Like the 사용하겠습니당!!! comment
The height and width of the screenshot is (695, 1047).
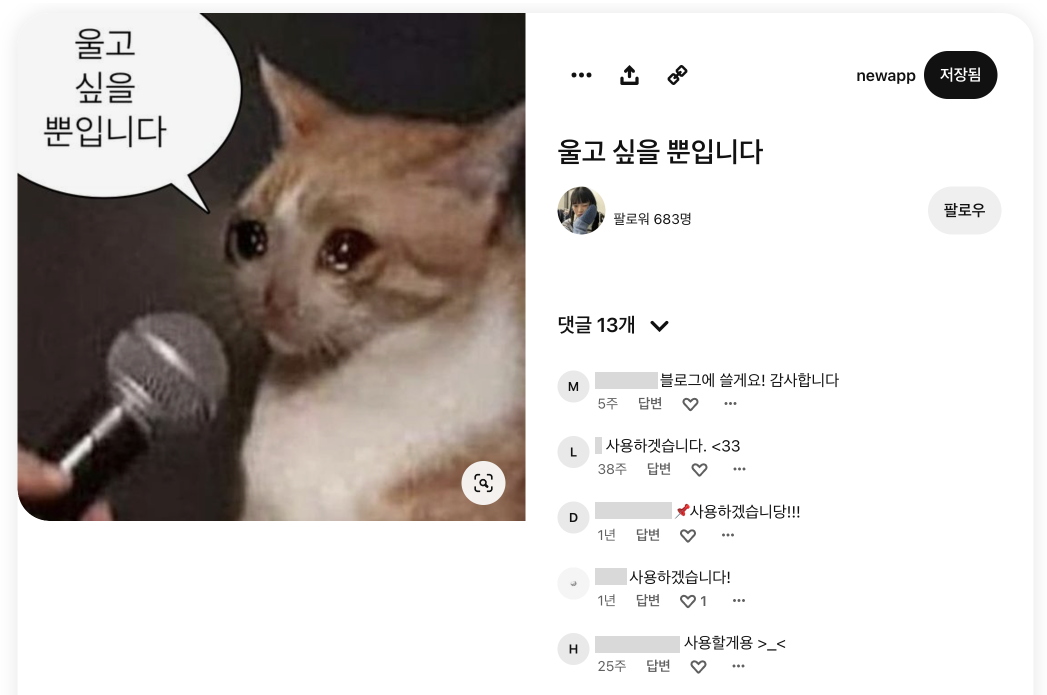coord(688,535)
